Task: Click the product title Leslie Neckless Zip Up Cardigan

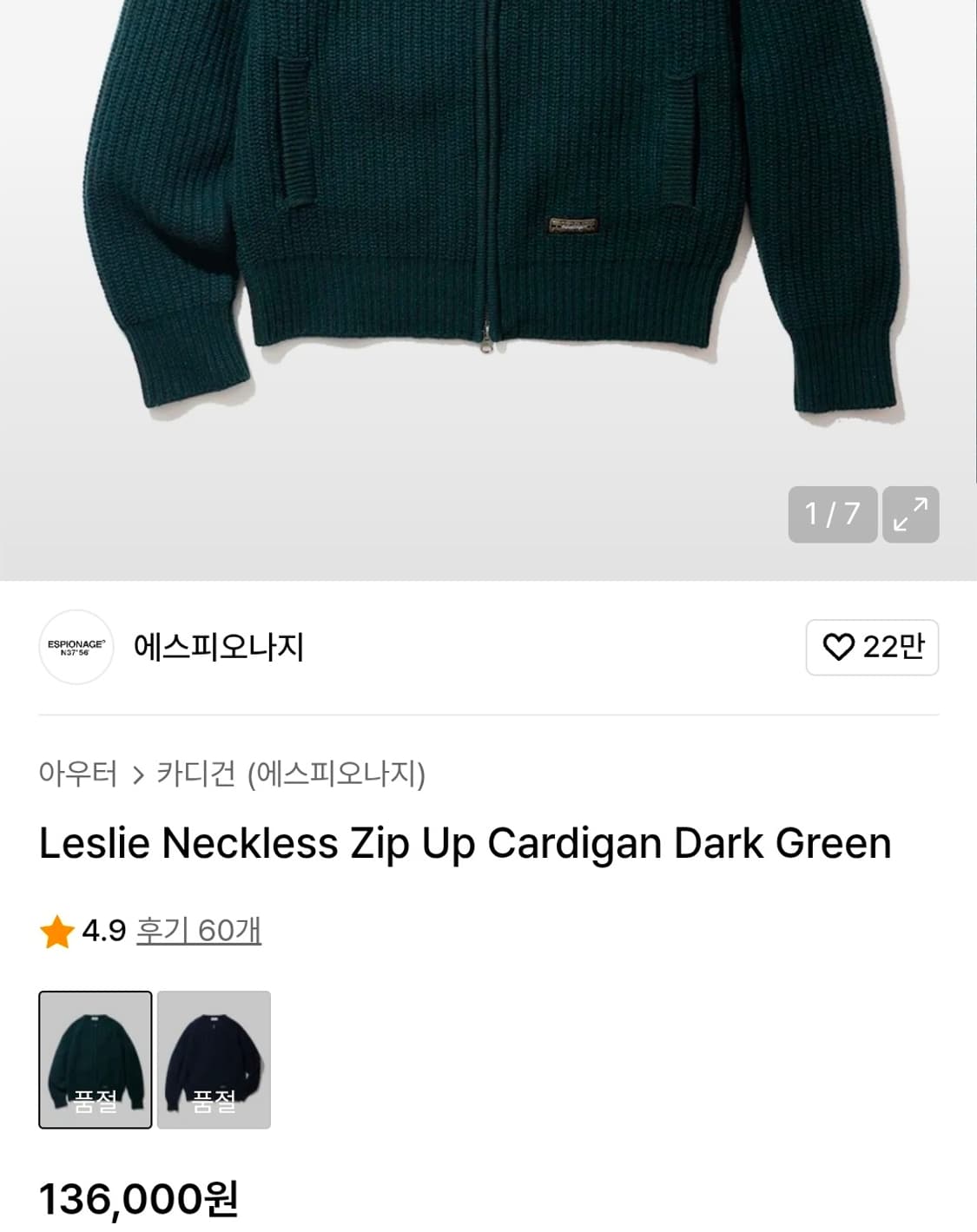Action: coord(465,841)
